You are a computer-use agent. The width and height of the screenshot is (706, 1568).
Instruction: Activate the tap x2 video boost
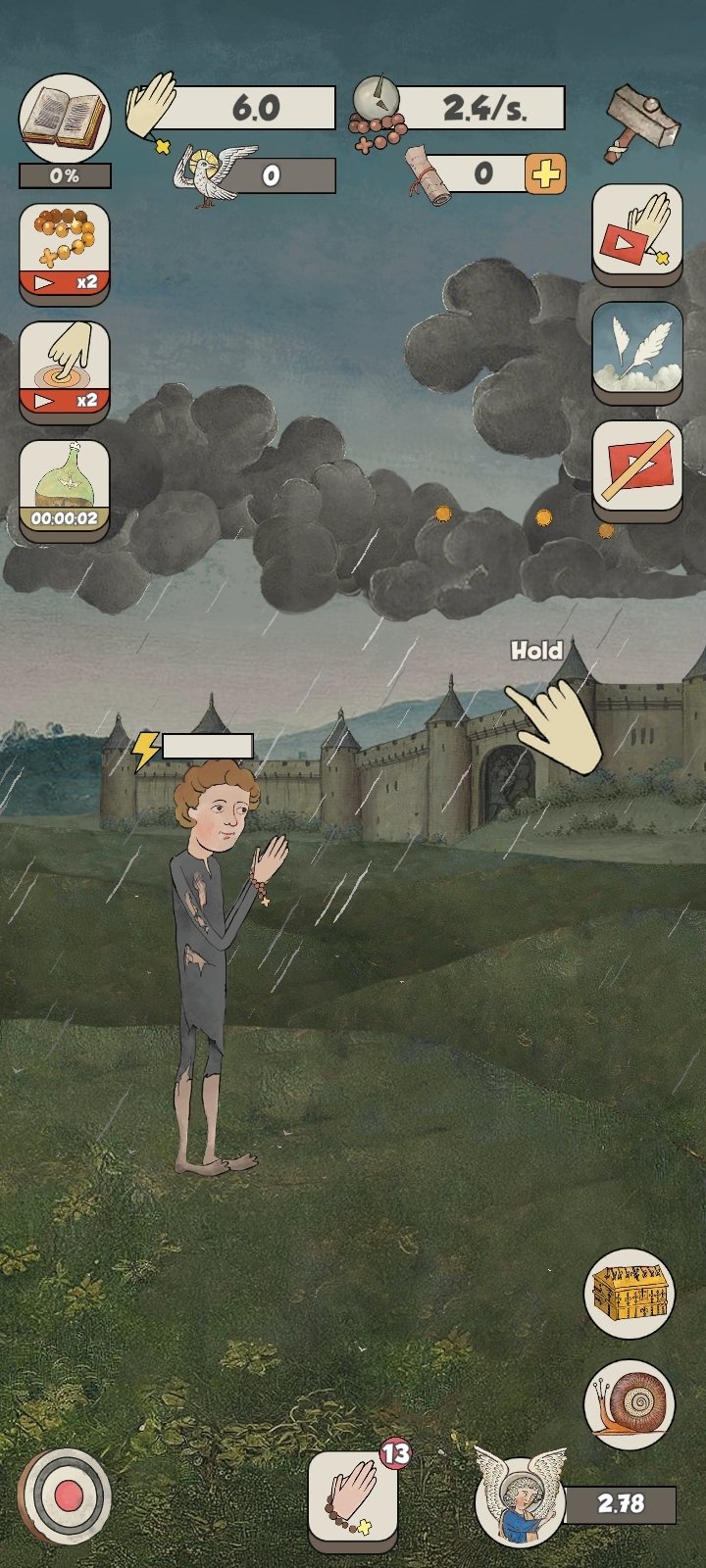[x=65, y=372]
